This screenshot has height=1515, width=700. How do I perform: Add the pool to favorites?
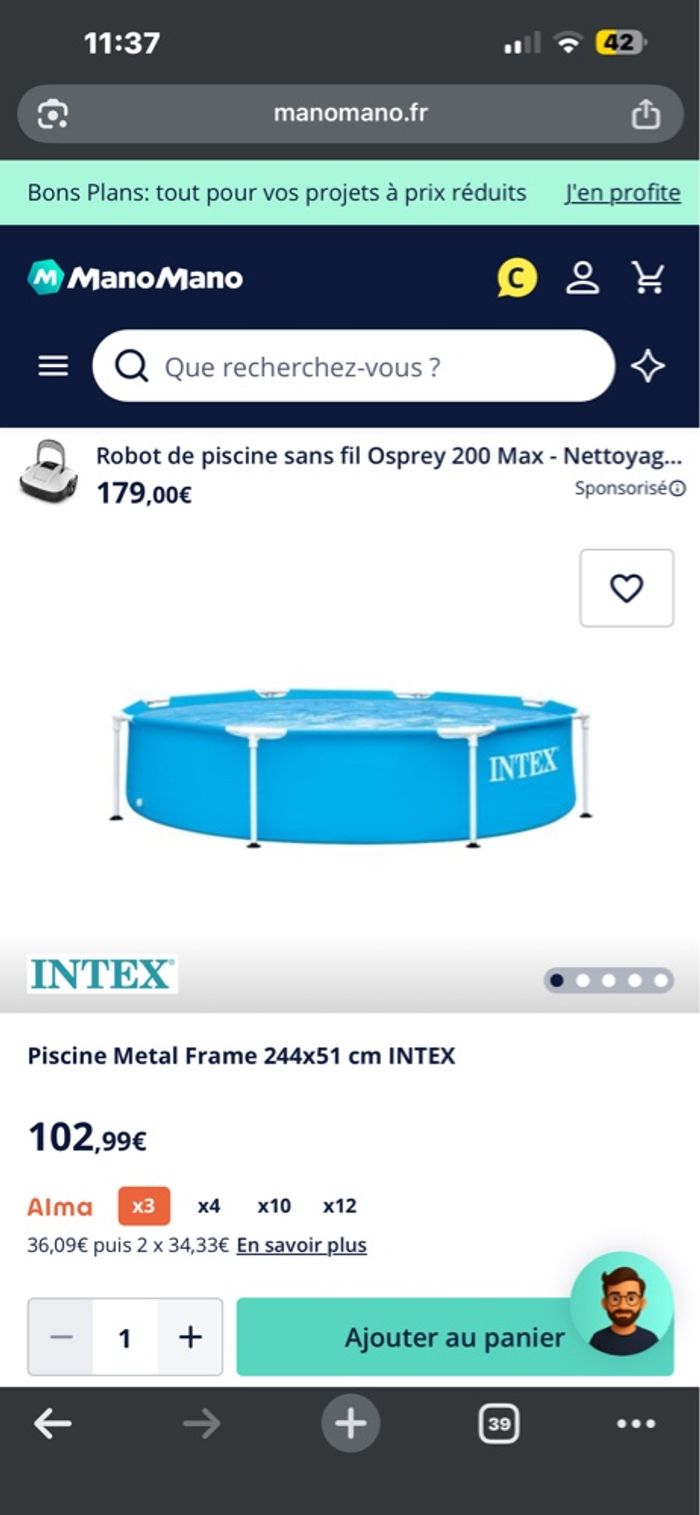pyautogui.click(x=626, y=588)
